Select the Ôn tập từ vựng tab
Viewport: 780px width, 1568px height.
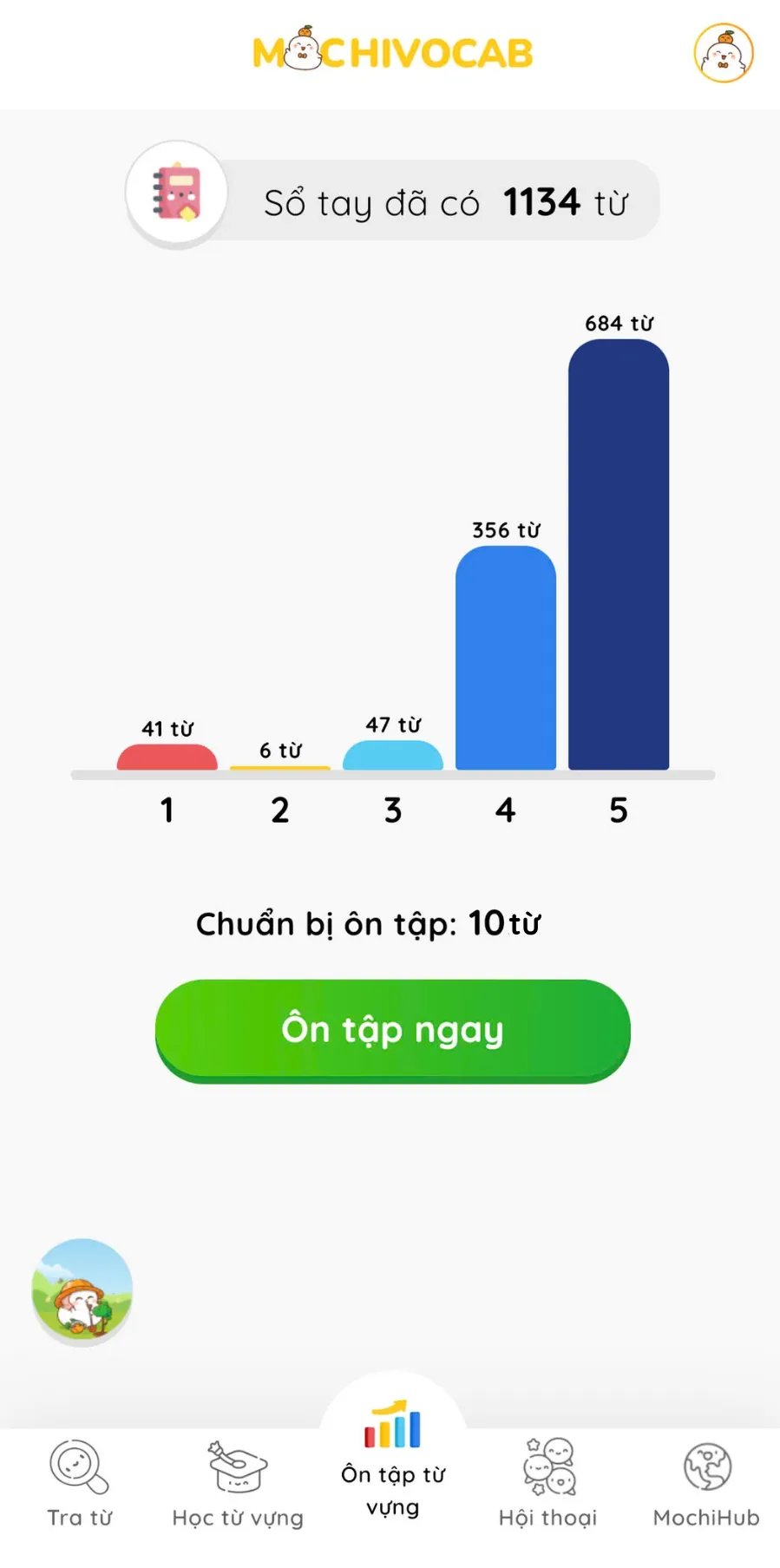point(393,1459)
